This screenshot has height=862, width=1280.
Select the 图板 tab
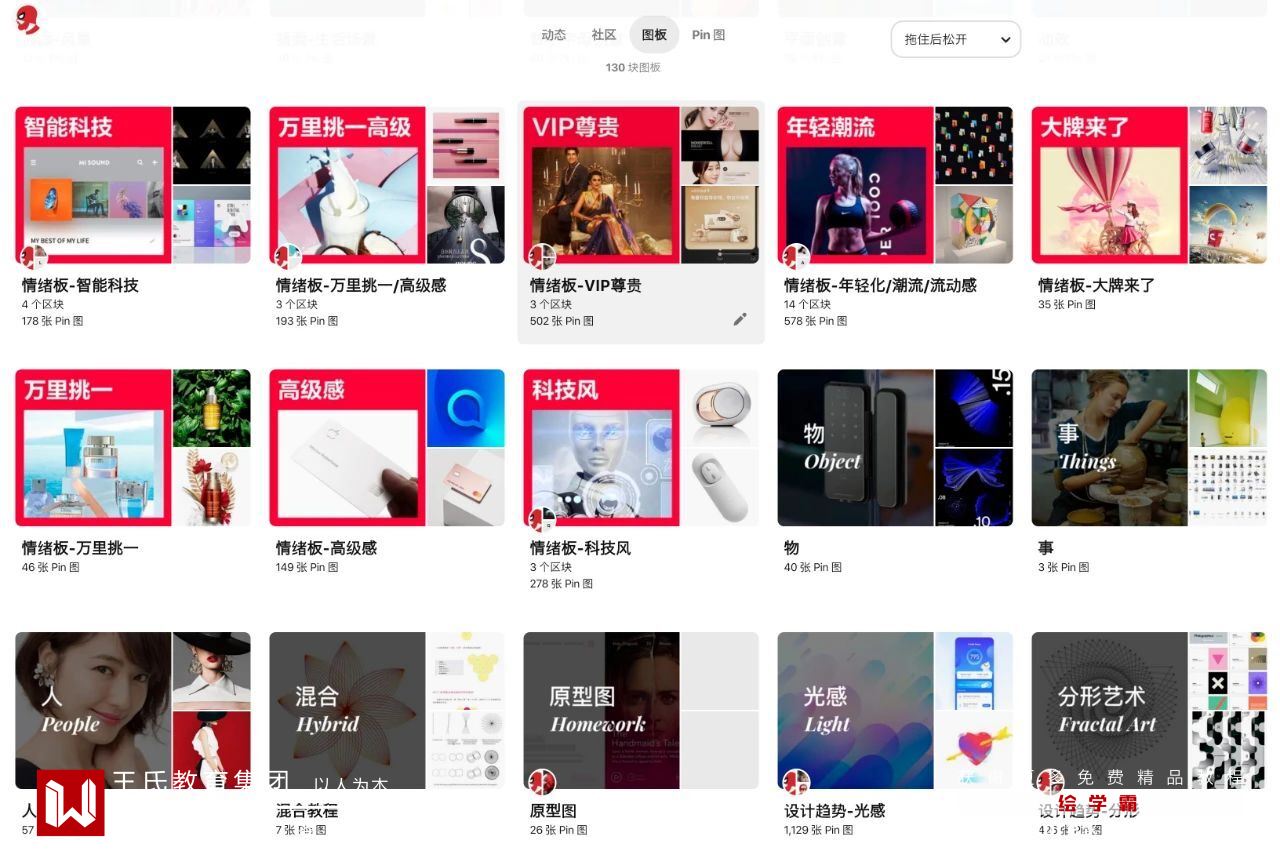point(654,35)
